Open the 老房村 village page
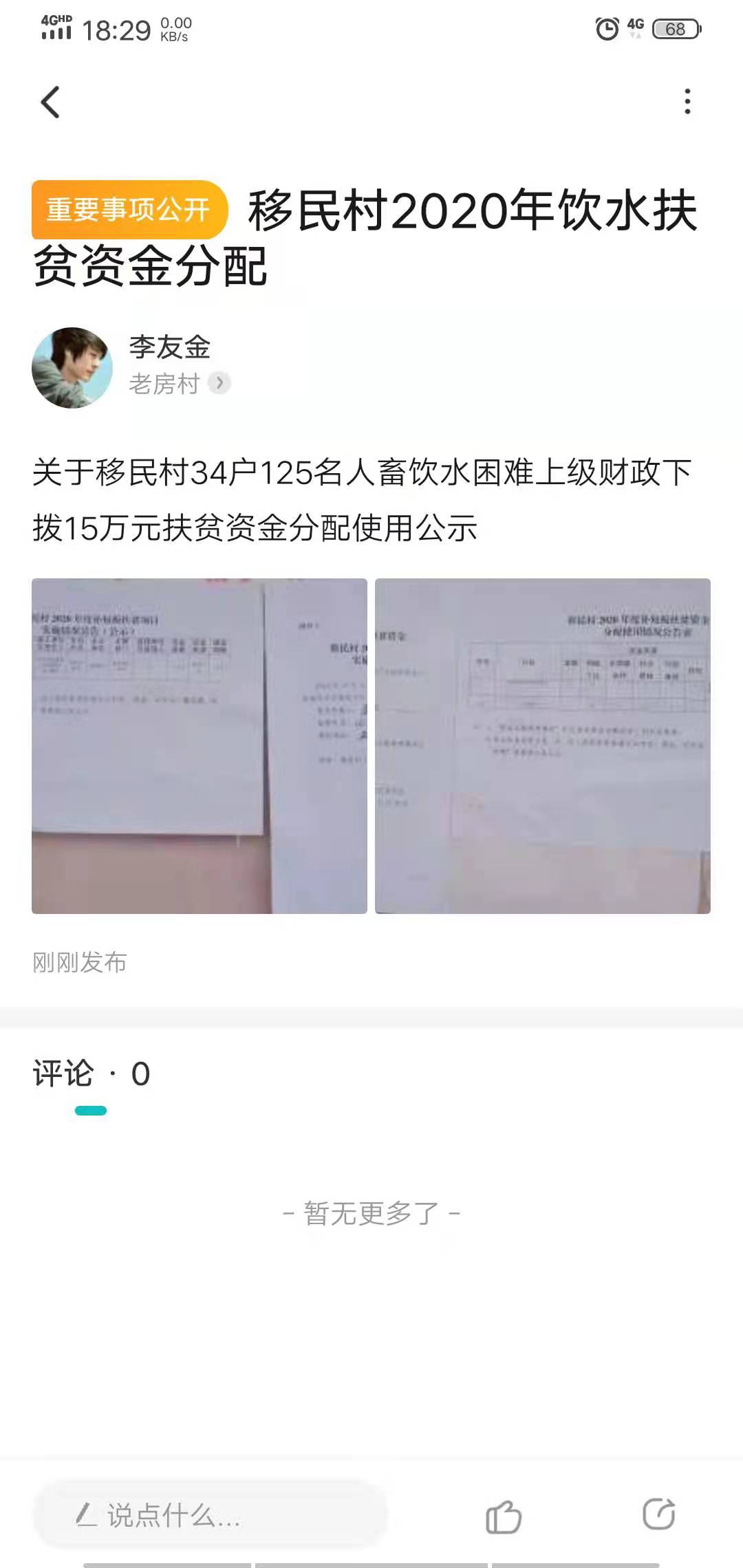 [x=179, y=384]
